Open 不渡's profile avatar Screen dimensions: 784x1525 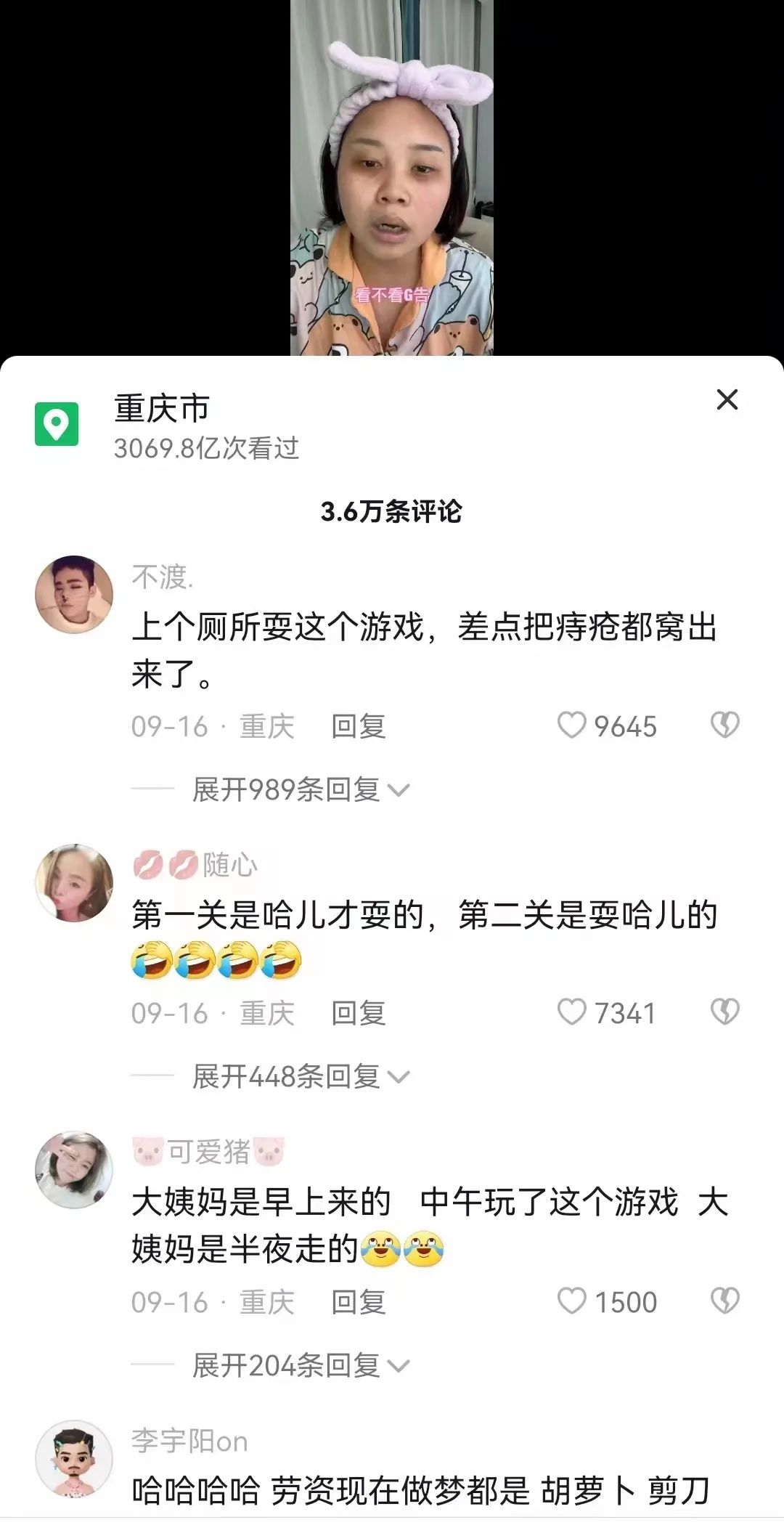73,594
